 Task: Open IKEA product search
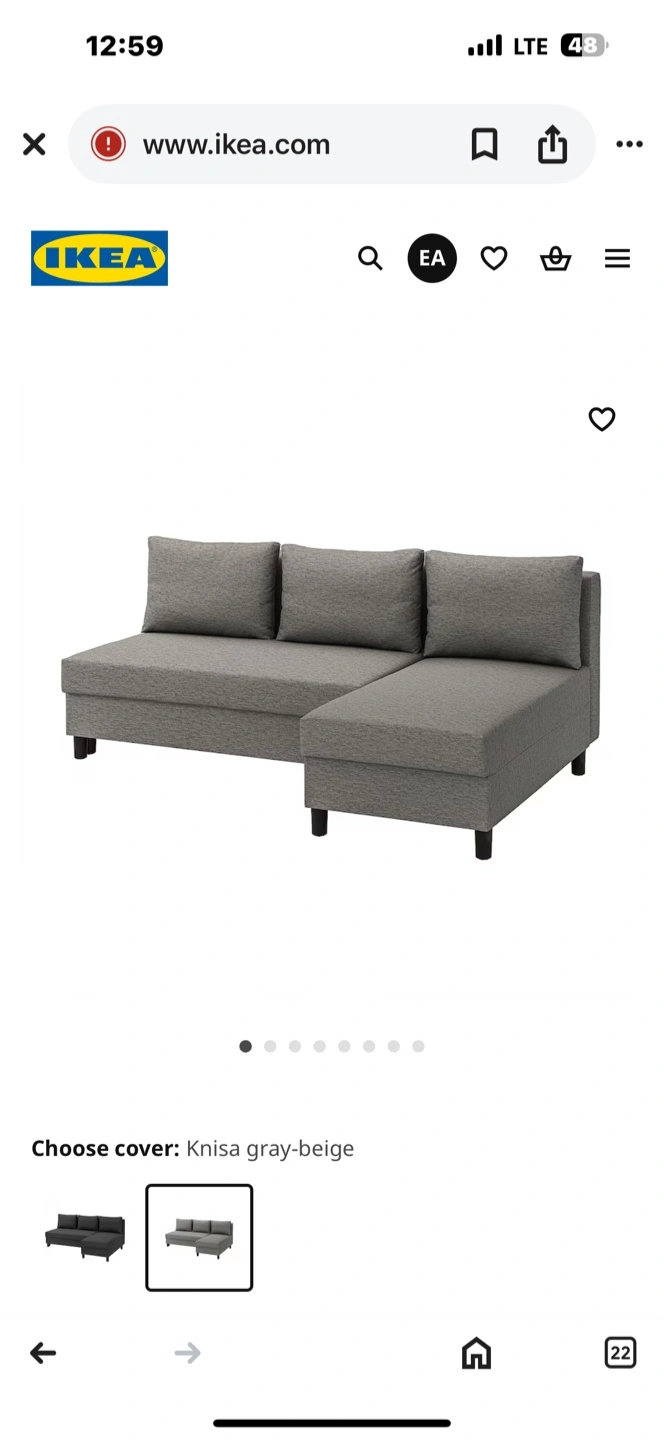click(x=370, y=259)
